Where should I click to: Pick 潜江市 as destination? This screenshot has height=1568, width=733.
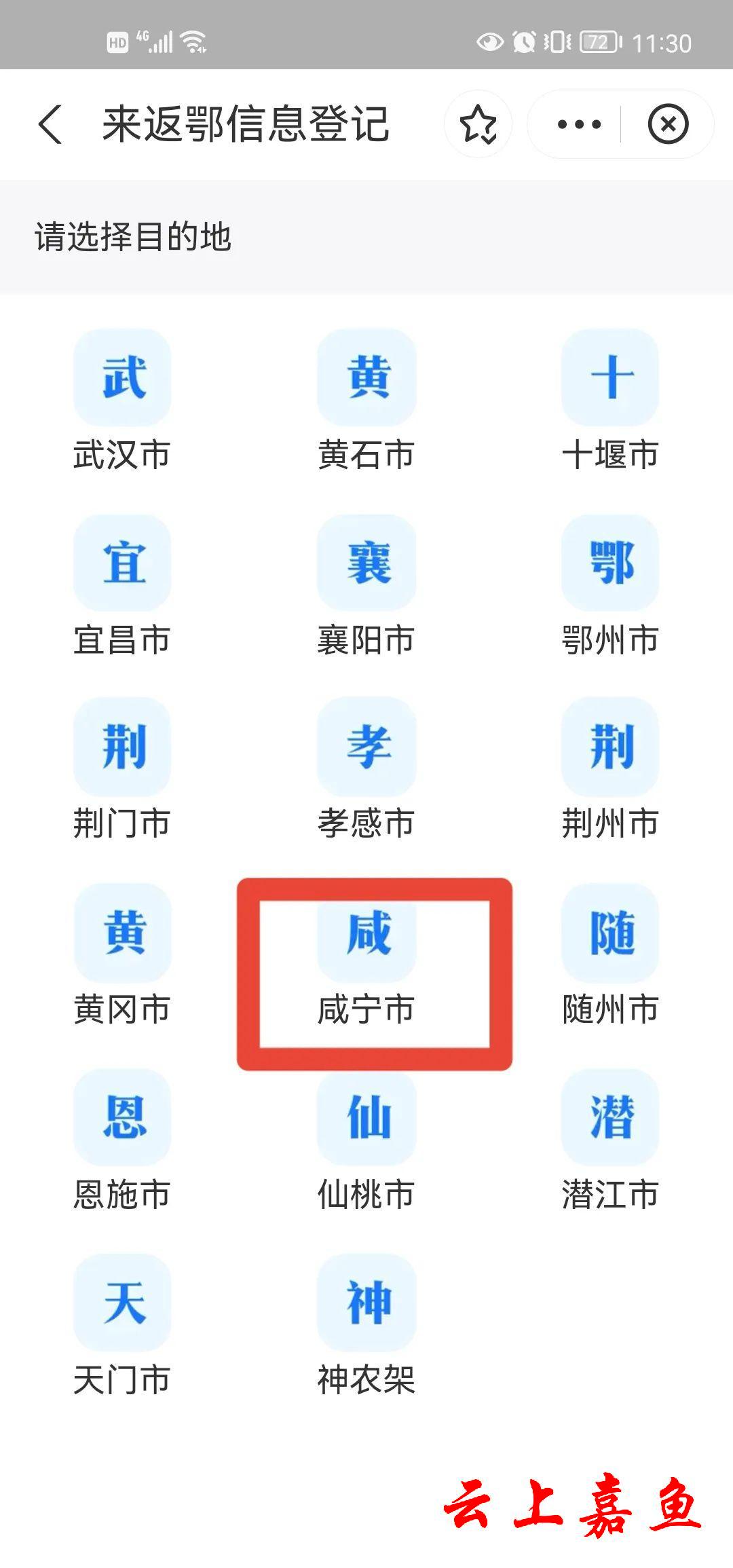[610, 1141]
